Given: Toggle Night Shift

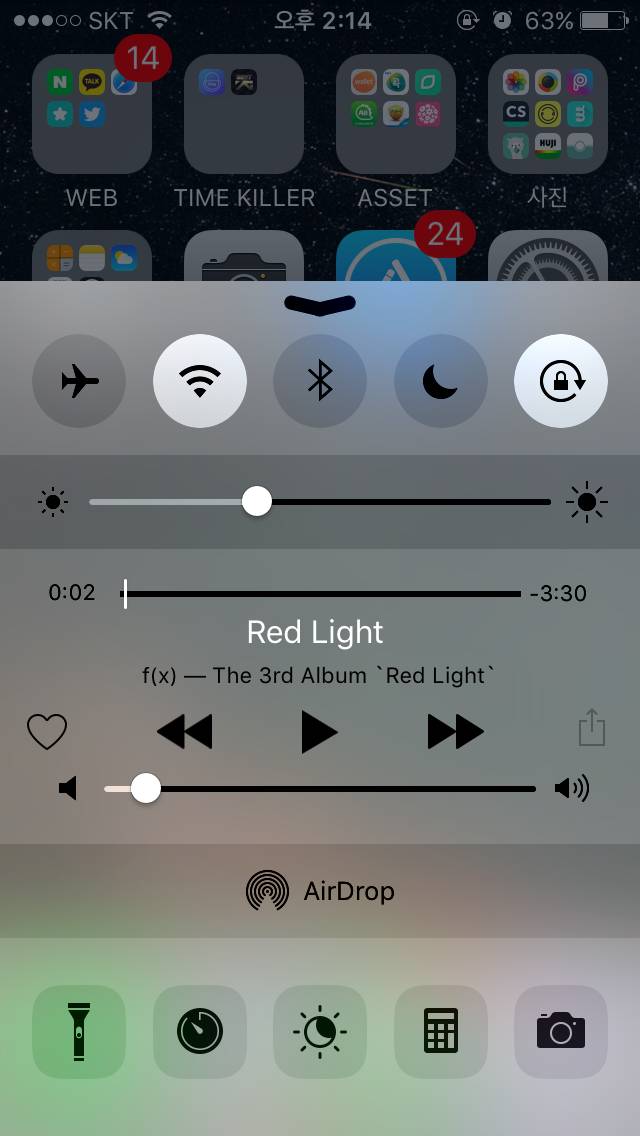Looking at the screenshot, I should click(320, 1031).
